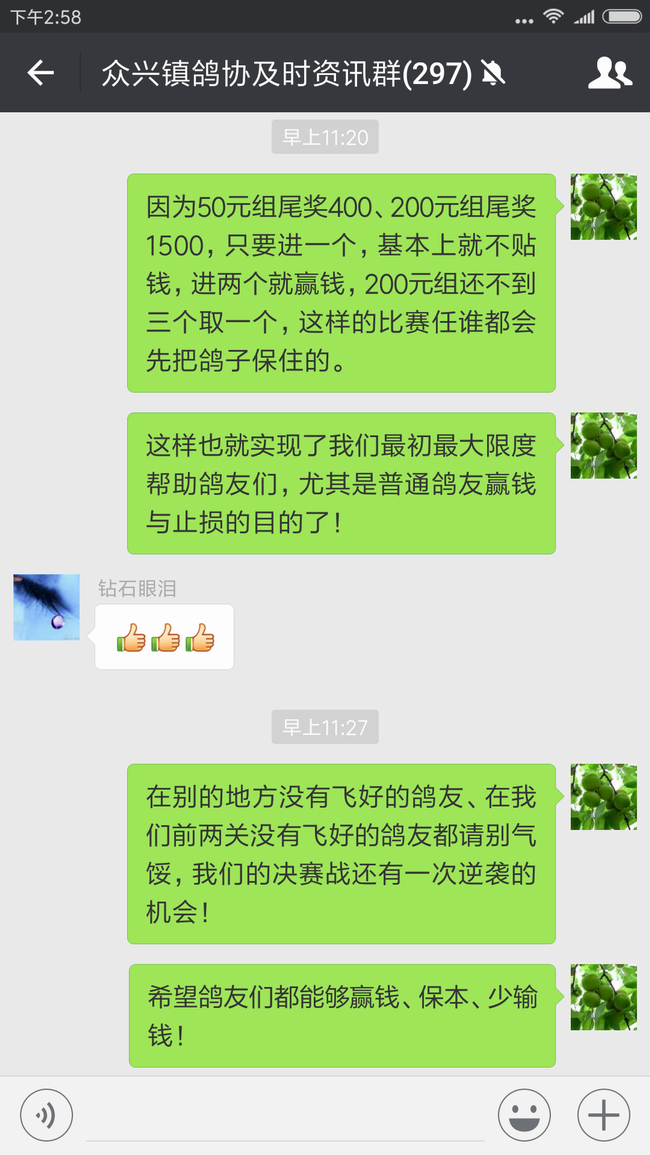Open the emoji sticker panel
This screenshot has height=1155, width=650.
524,1114
